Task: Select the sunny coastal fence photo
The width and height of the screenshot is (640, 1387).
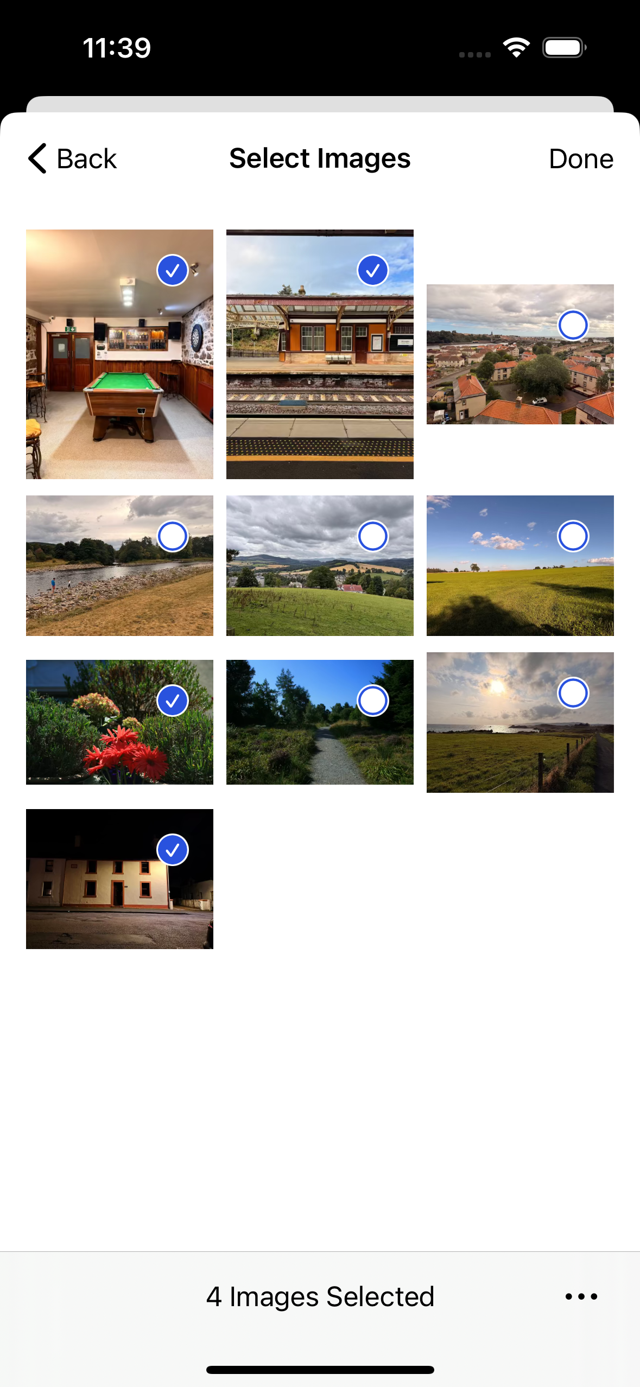Action: [573, 692]
